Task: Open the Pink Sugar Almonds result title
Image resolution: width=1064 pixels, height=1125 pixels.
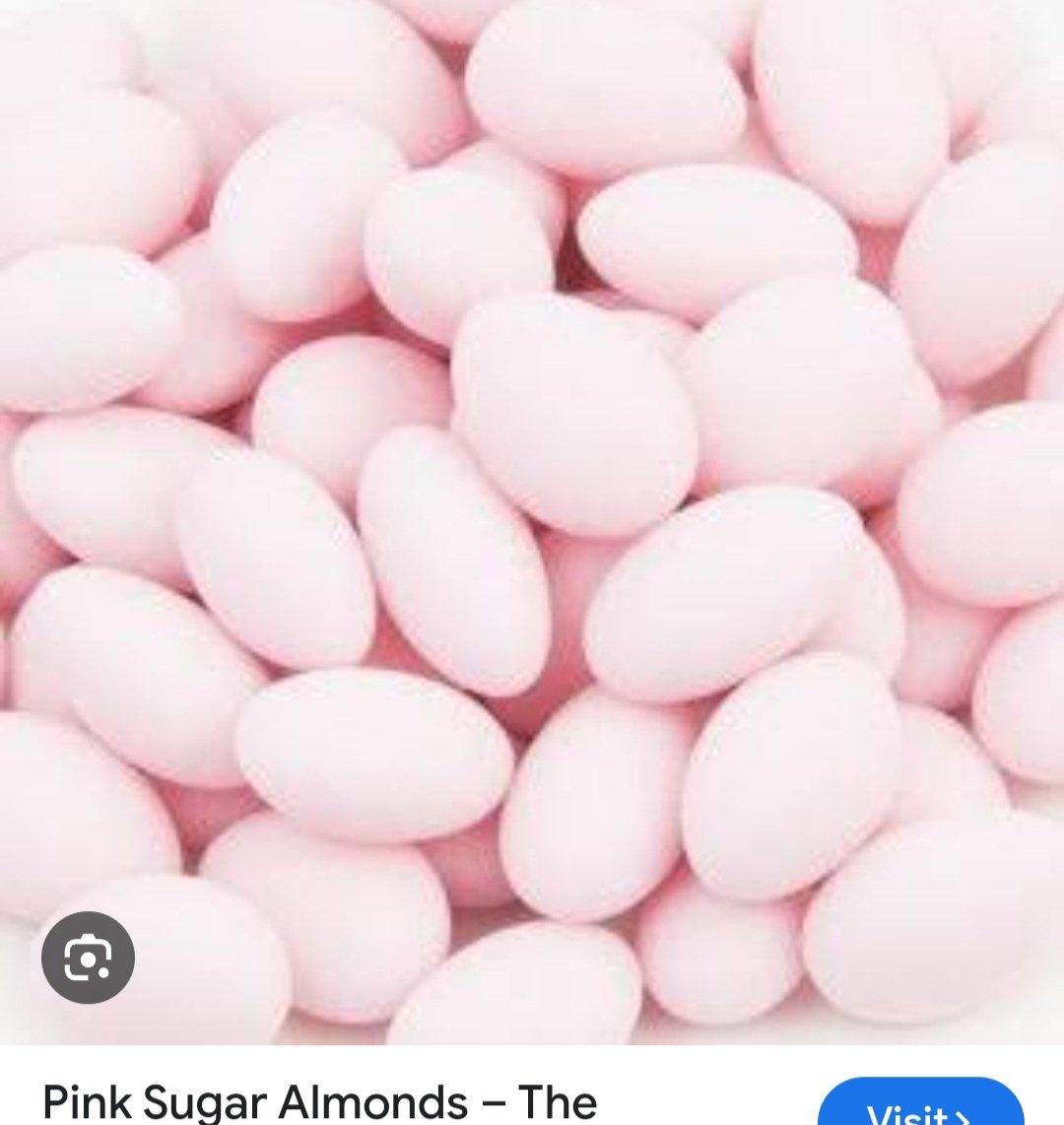Action: click(x=320, y=1099)
